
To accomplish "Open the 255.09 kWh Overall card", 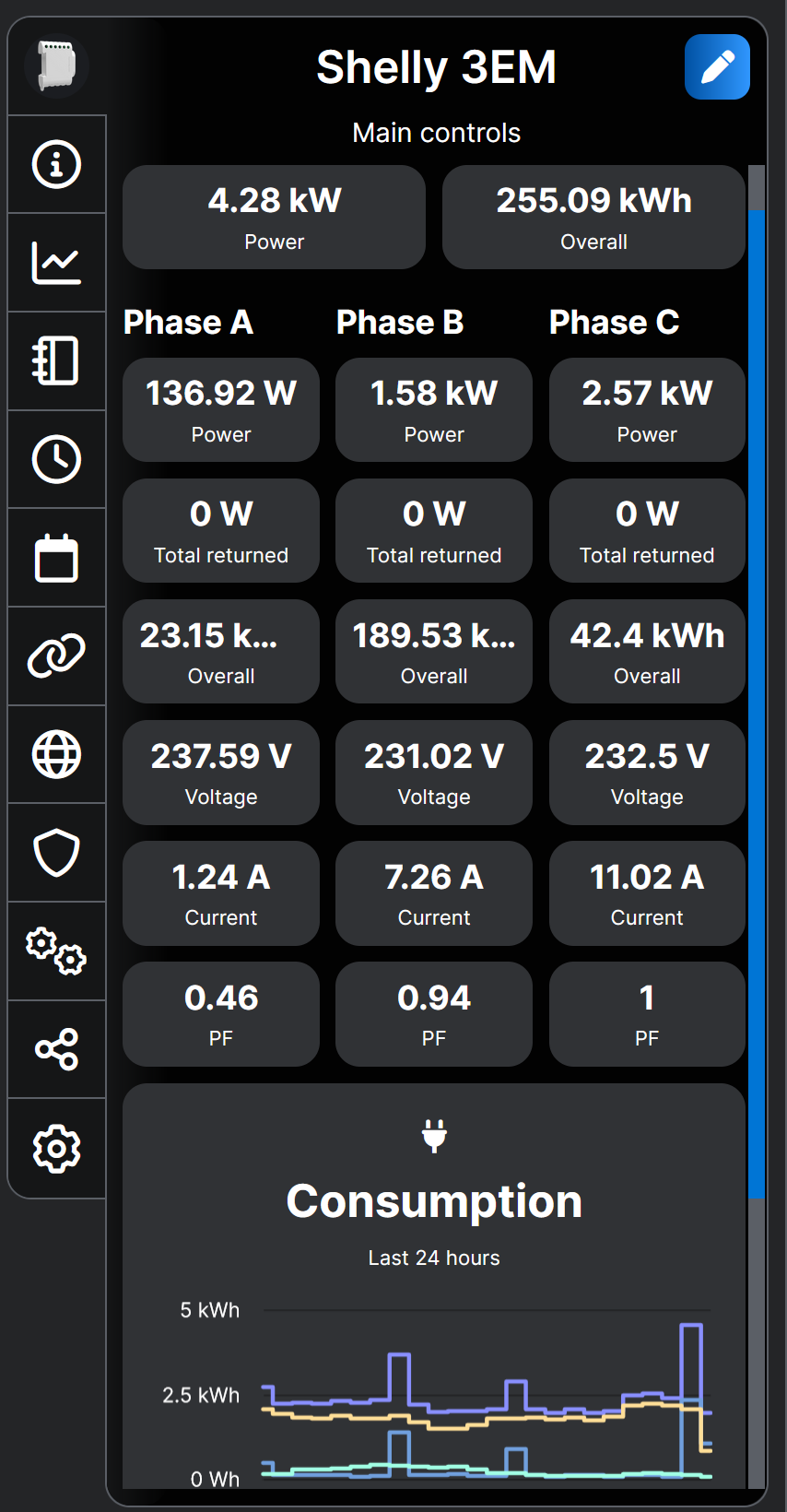I will [593, 218].
